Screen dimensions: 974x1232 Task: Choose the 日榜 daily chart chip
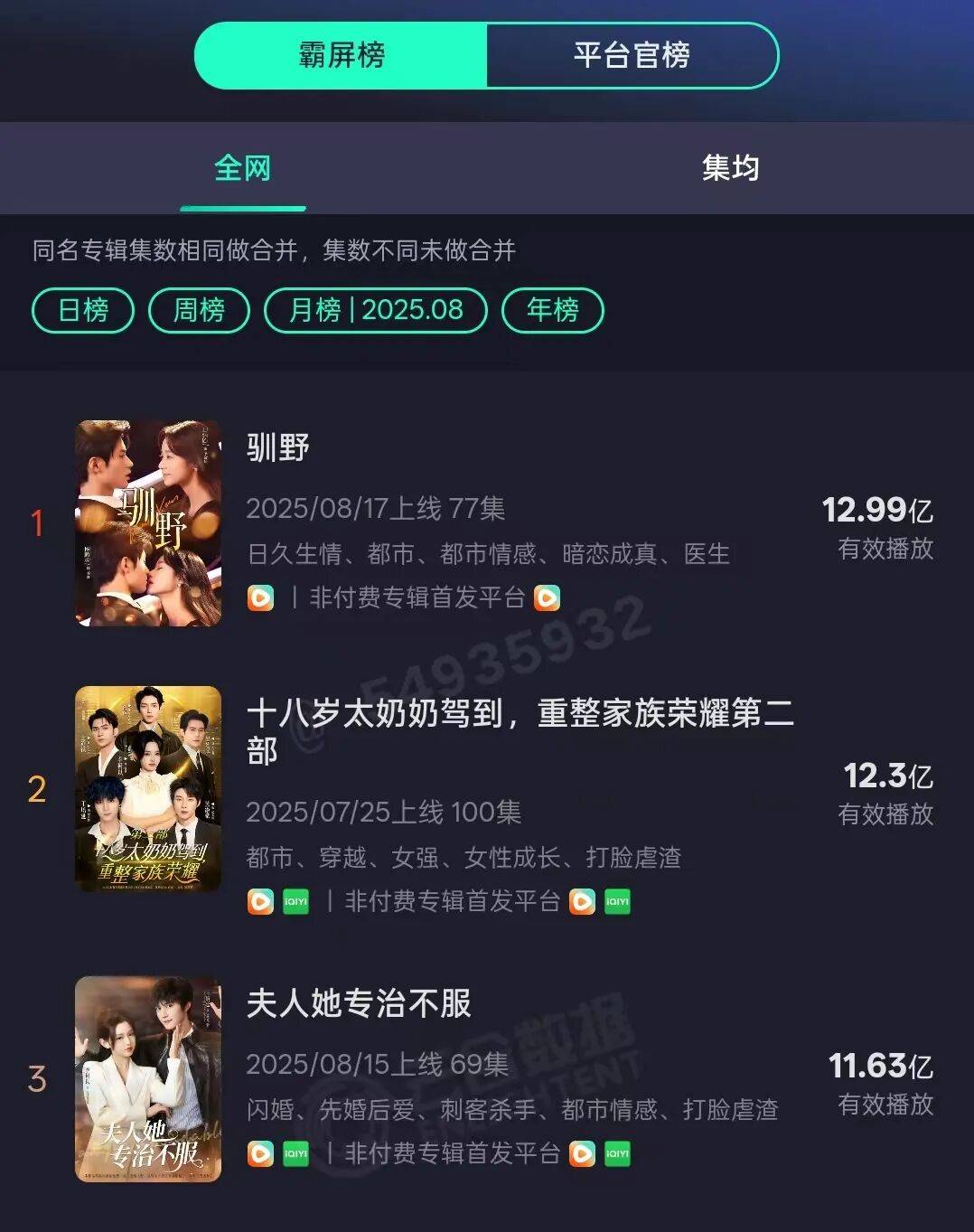click(83, 310)
